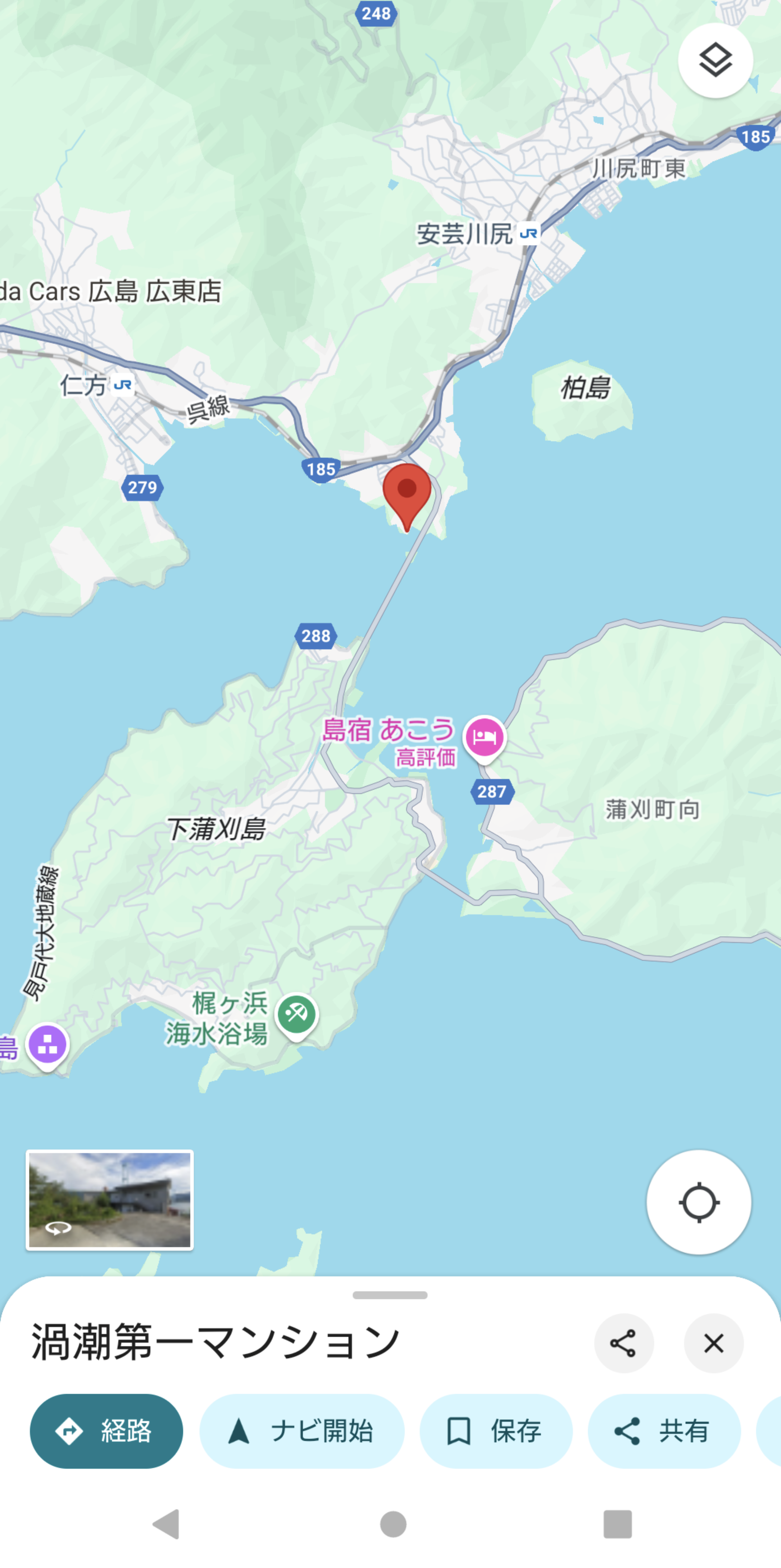Close the 渦潮第一マンション place card

point(714,1343)
